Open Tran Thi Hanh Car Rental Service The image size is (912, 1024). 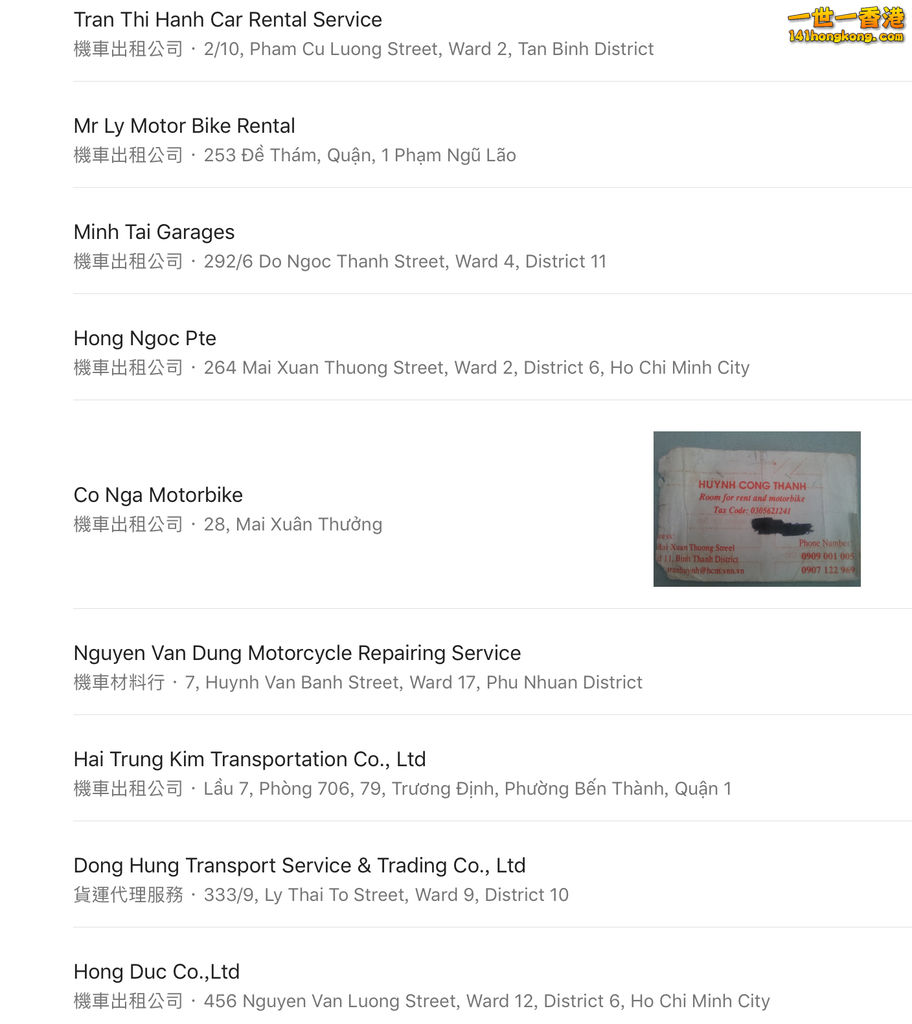228,20
